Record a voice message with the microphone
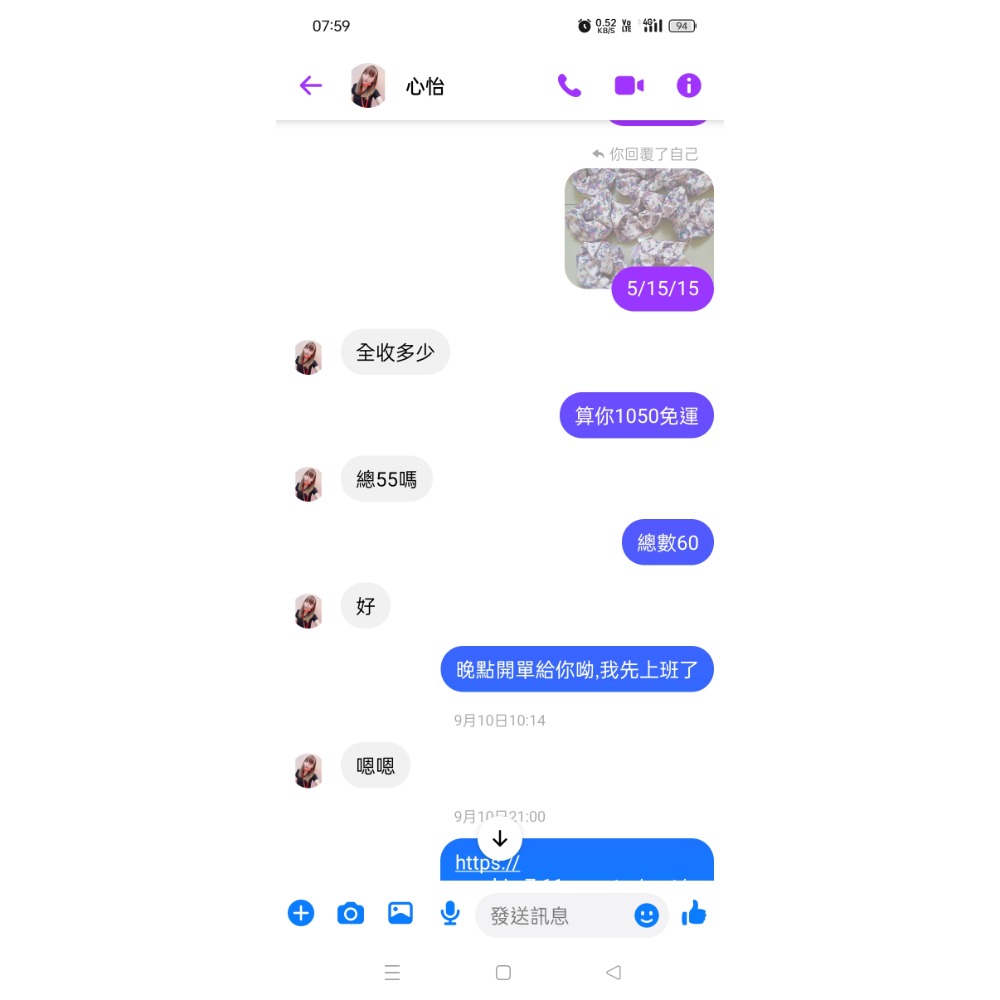 click(450, 913)
